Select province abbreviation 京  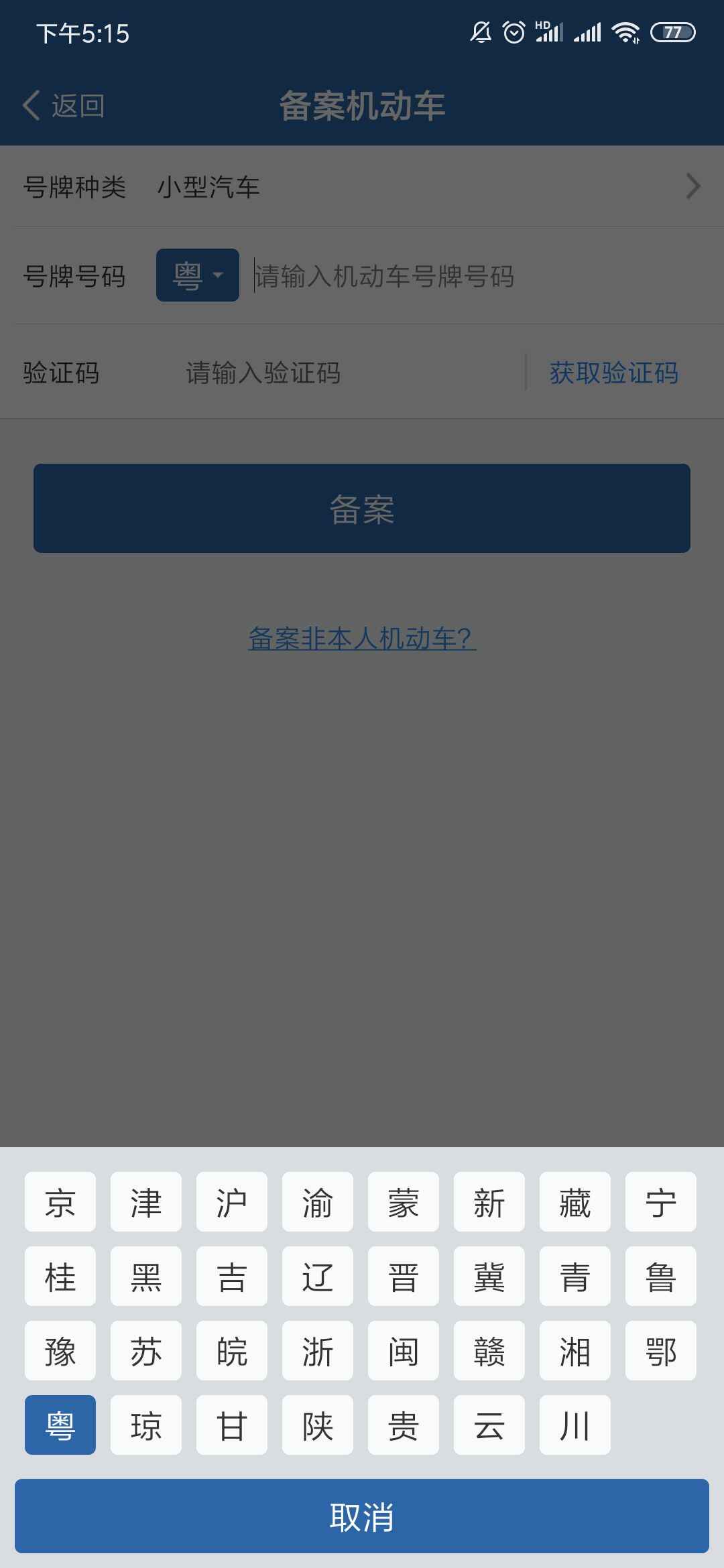pos(60,1201)
